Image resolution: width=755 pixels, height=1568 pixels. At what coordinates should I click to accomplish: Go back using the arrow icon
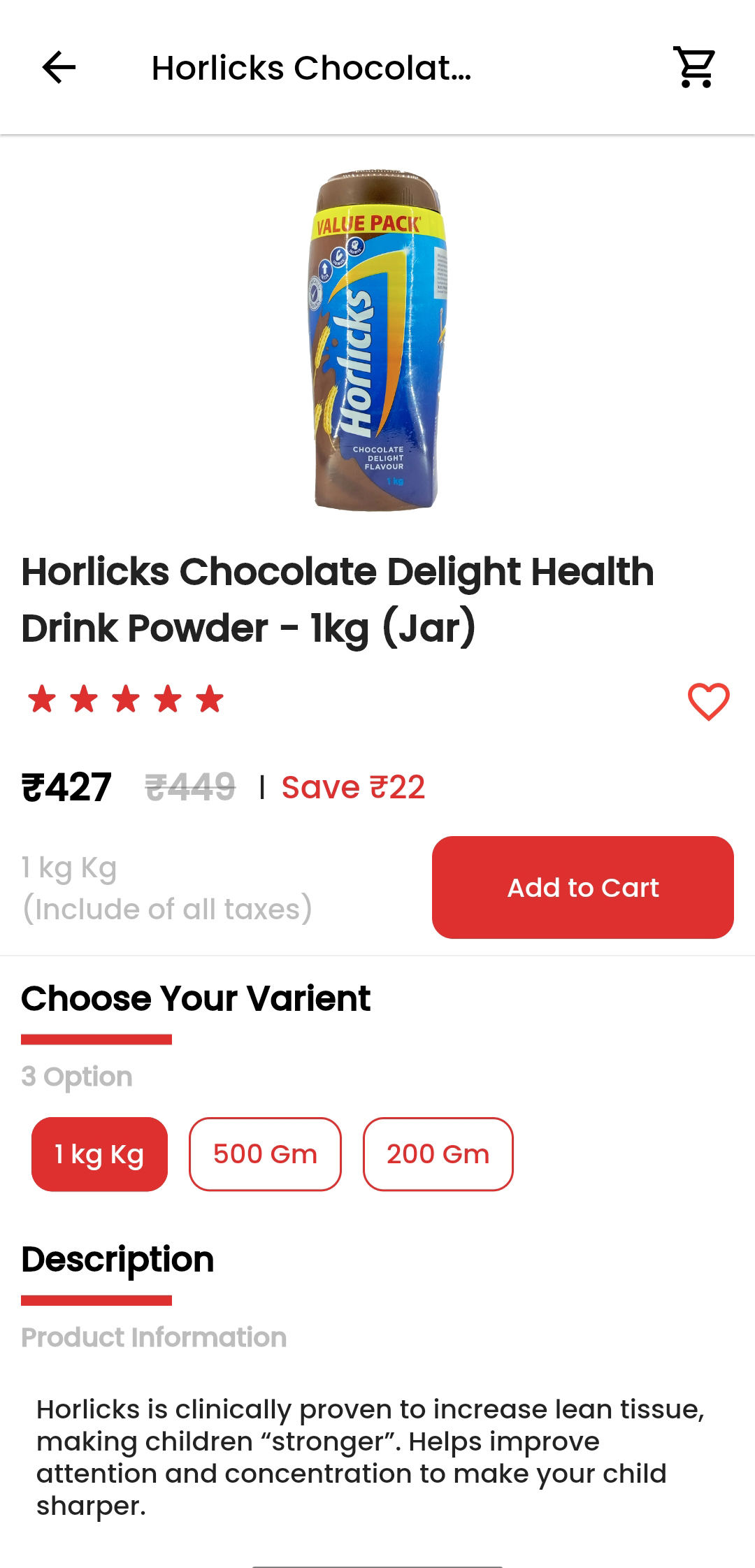coord(59,68)
